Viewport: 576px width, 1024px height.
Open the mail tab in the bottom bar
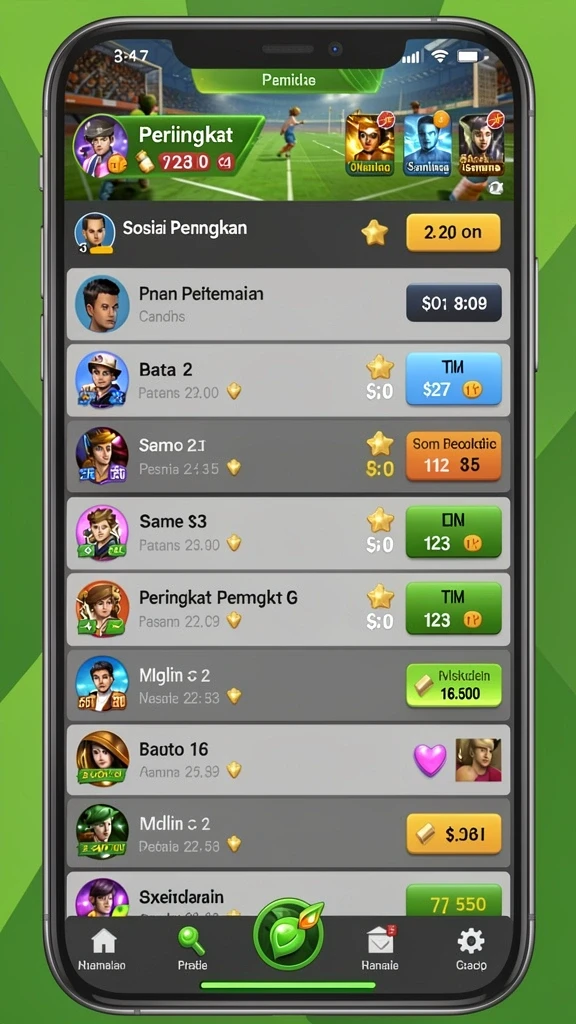[x=380, y=950]
